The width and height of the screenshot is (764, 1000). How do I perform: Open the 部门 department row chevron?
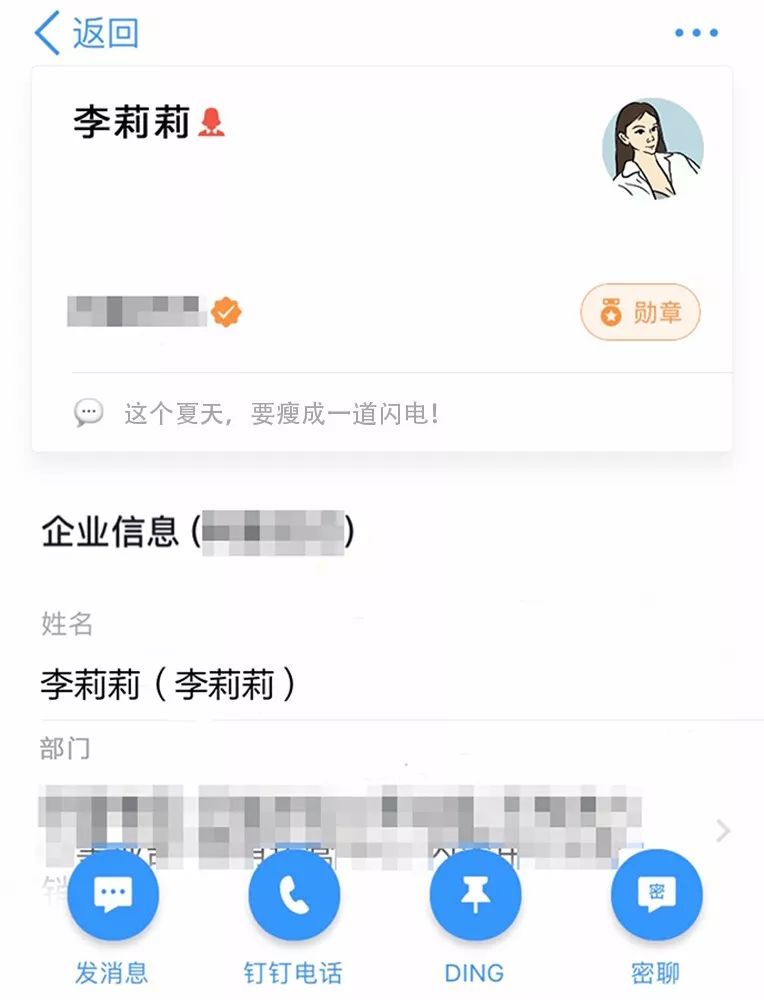click(723, 831)
